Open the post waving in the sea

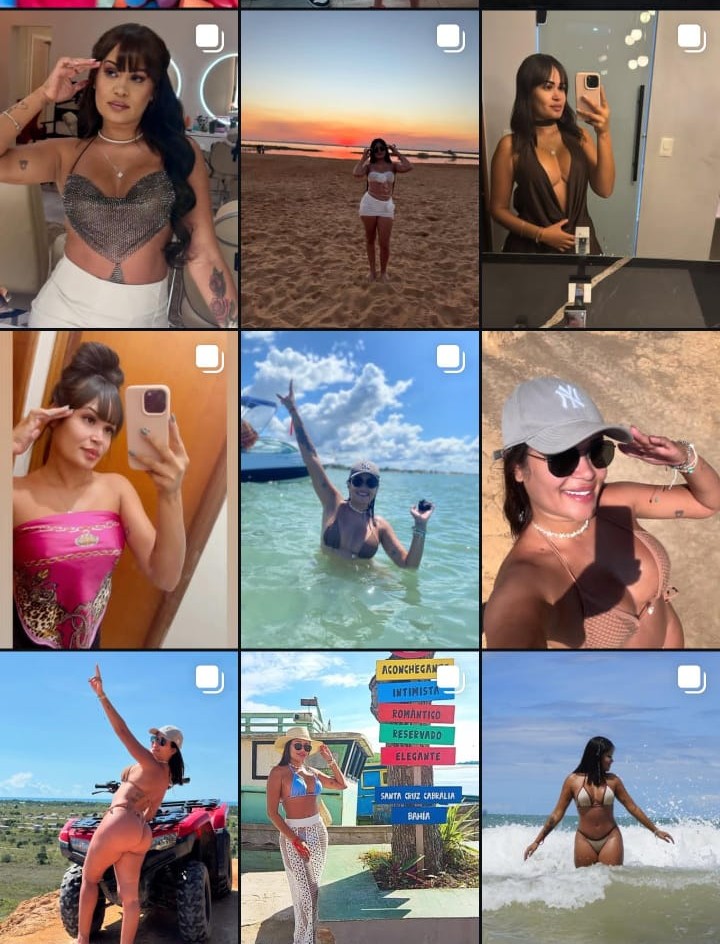tap(359, 490)
